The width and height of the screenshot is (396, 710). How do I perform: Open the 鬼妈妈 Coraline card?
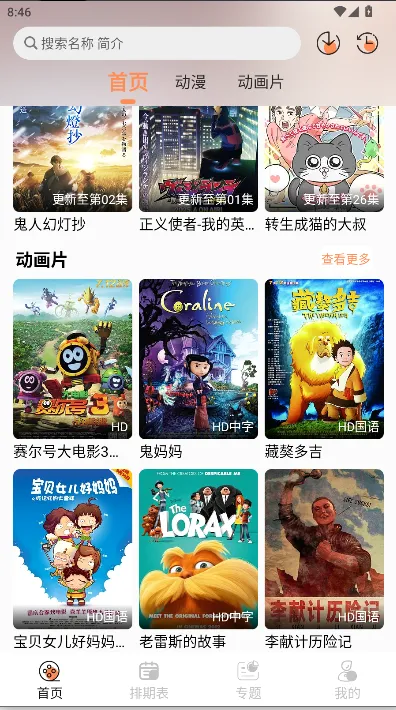198,369
